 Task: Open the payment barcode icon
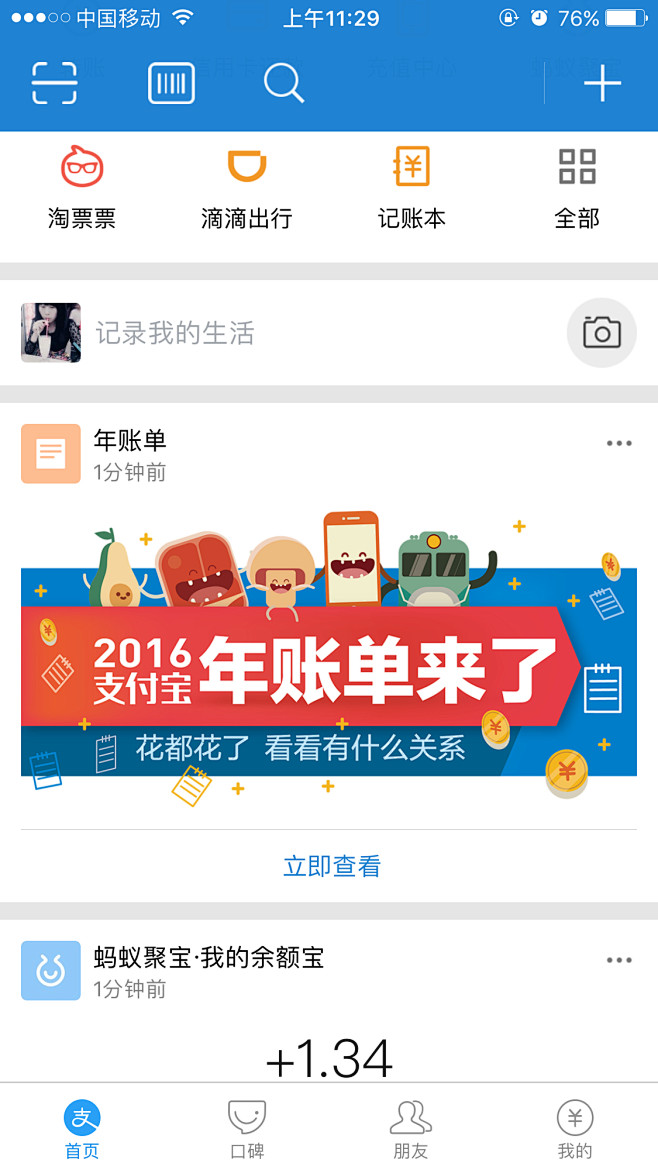click(171, 83)
